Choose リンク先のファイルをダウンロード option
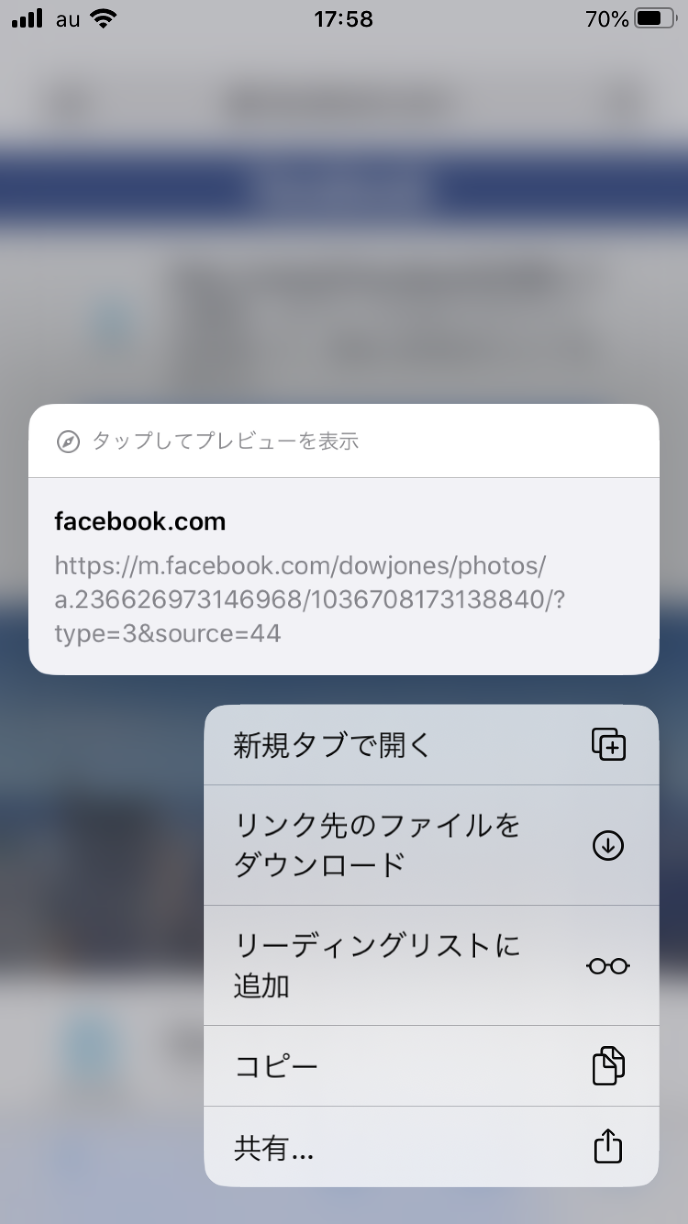The width and height of the screenshot is (688, 1224). (431, 845)
